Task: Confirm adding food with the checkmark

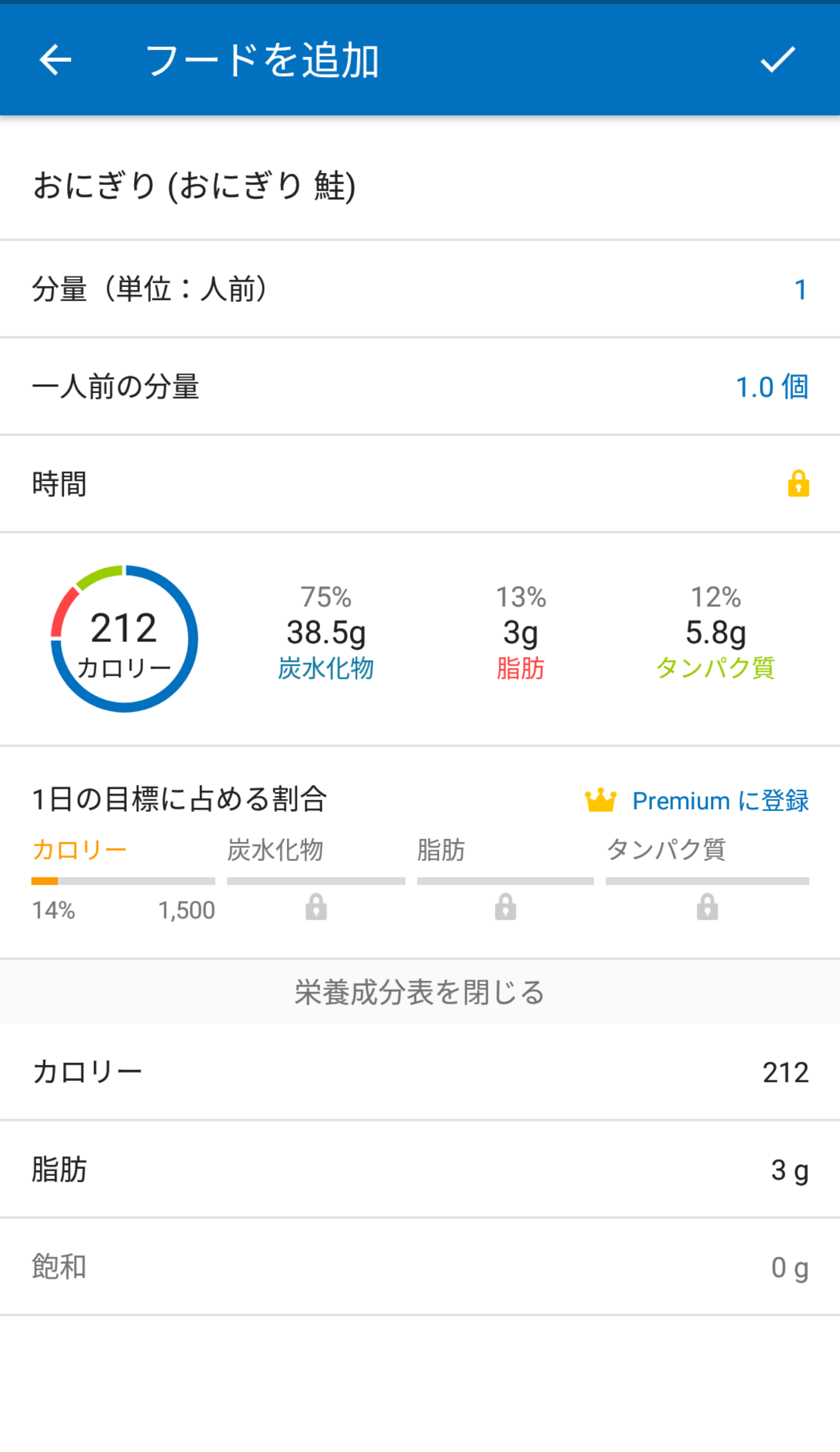Action: [777, 60]
